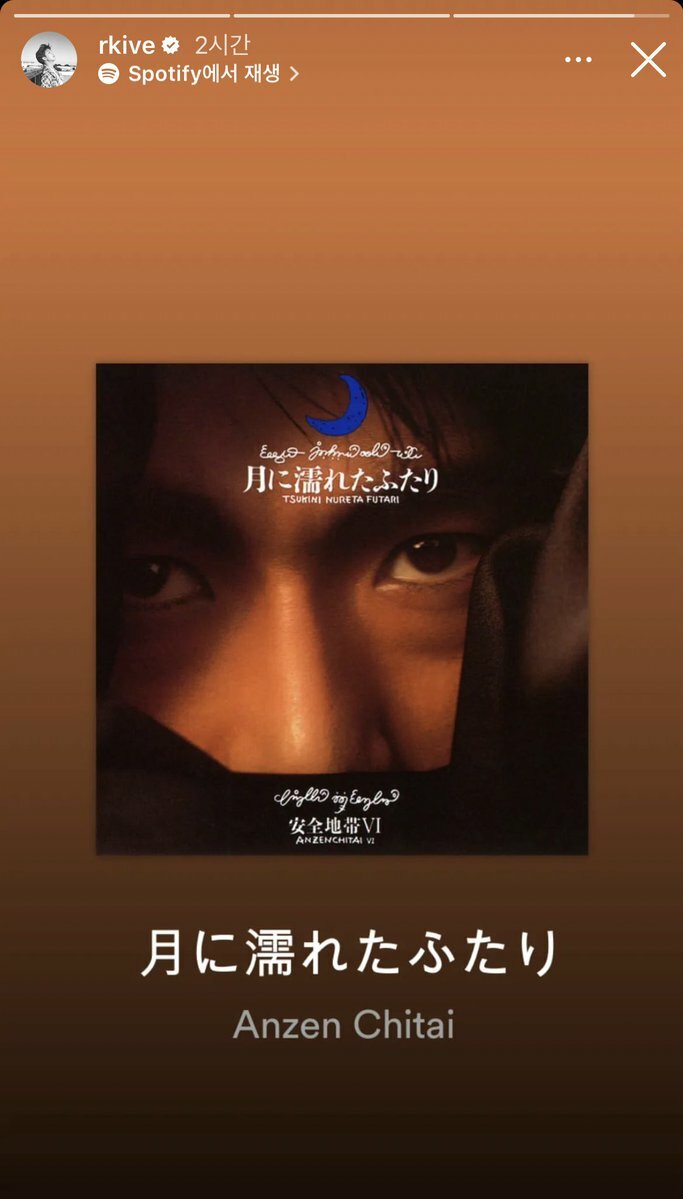Close the story viewer

point(648,60)
